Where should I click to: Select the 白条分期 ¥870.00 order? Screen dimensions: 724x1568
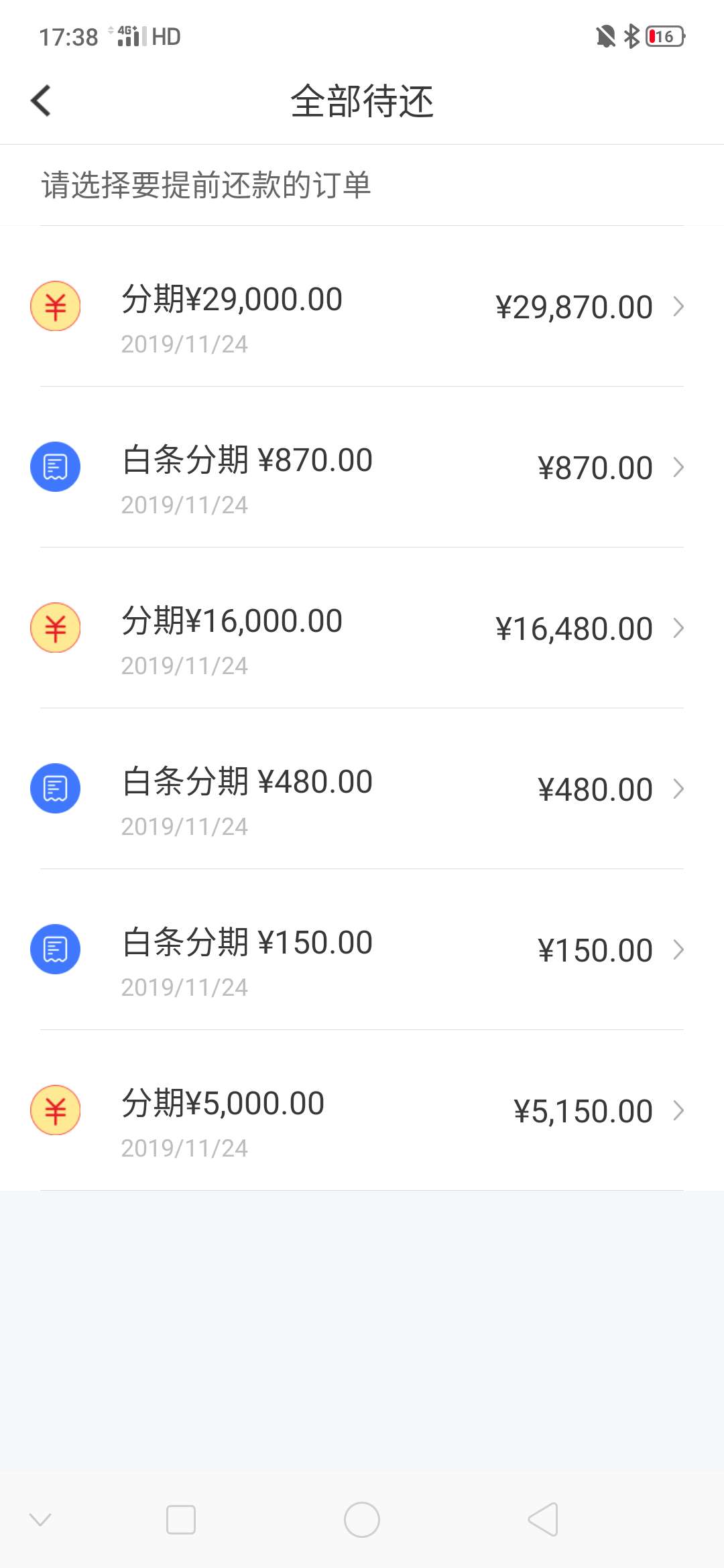click(362, 467)
